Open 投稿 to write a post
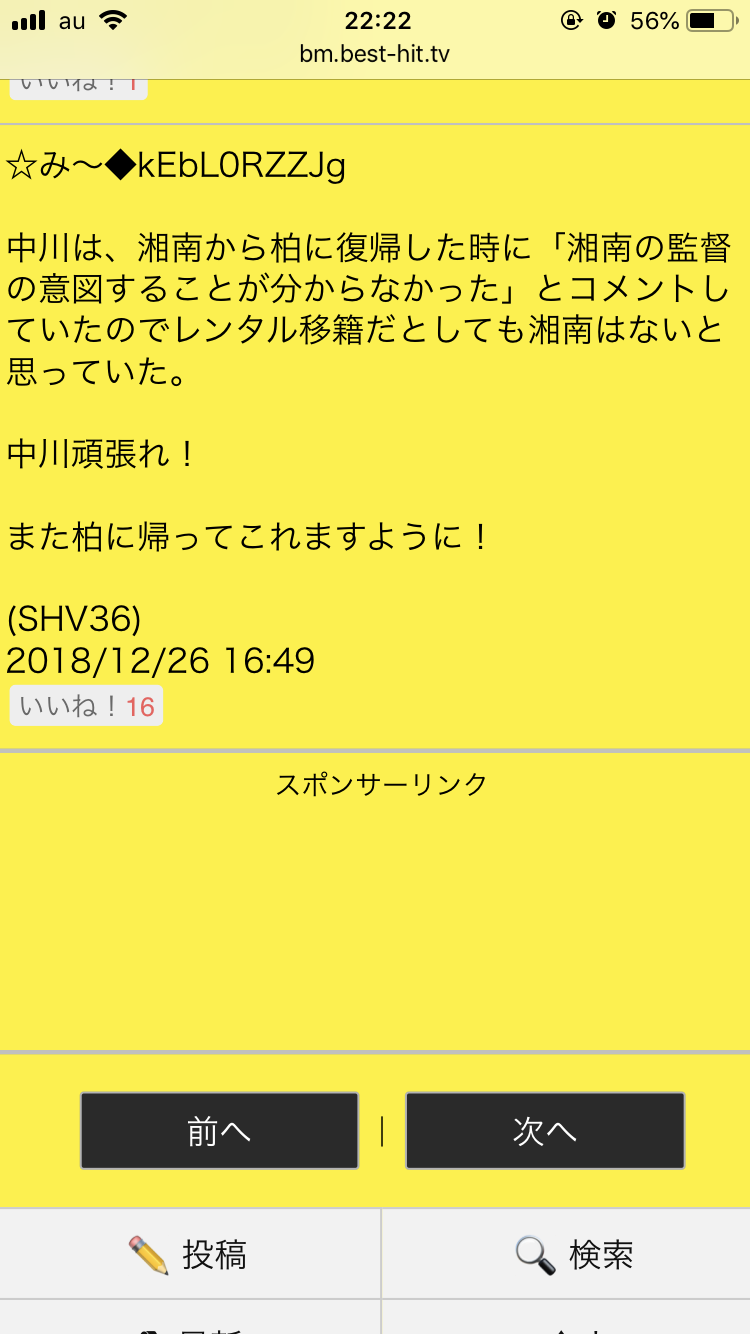 point(189,1254)
